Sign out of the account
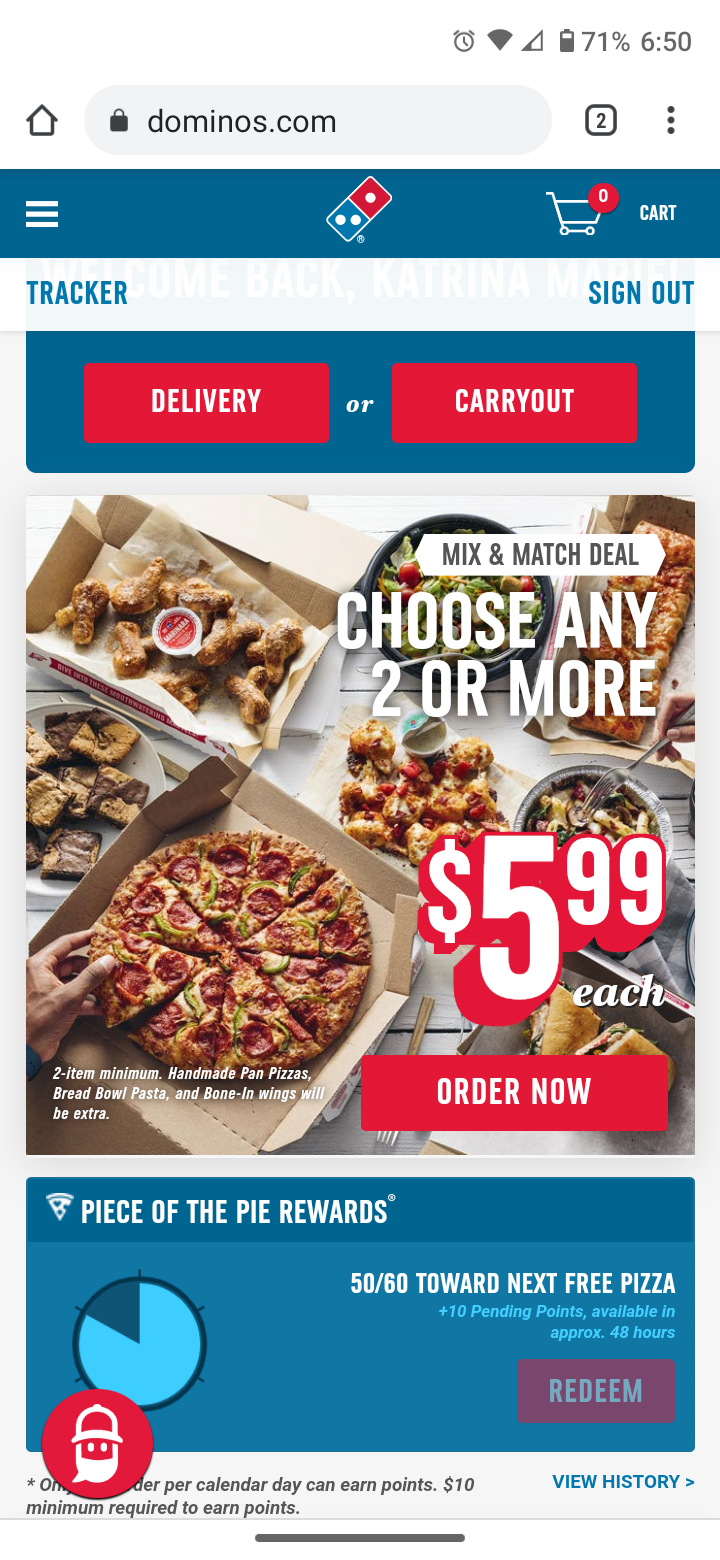 pyautogui.click(x=641, y=293)
